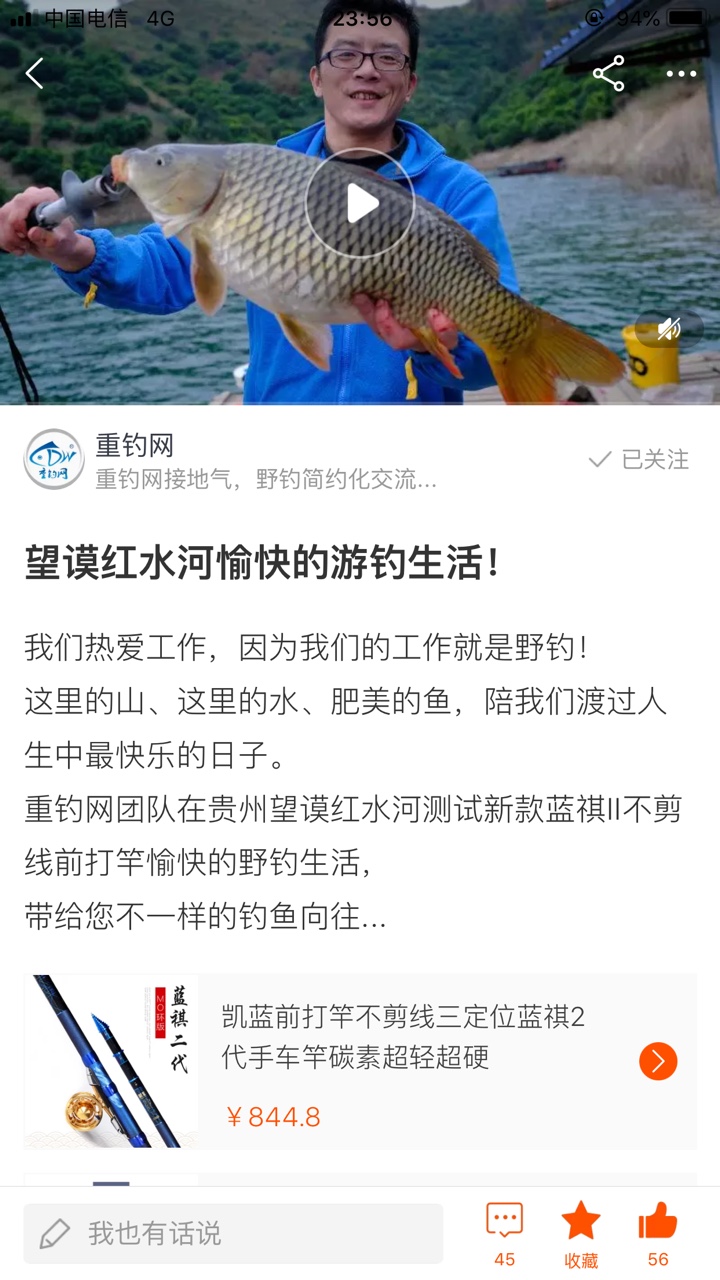Go back using the top-left arrow
720x1280 pixels.
(35, 73)
